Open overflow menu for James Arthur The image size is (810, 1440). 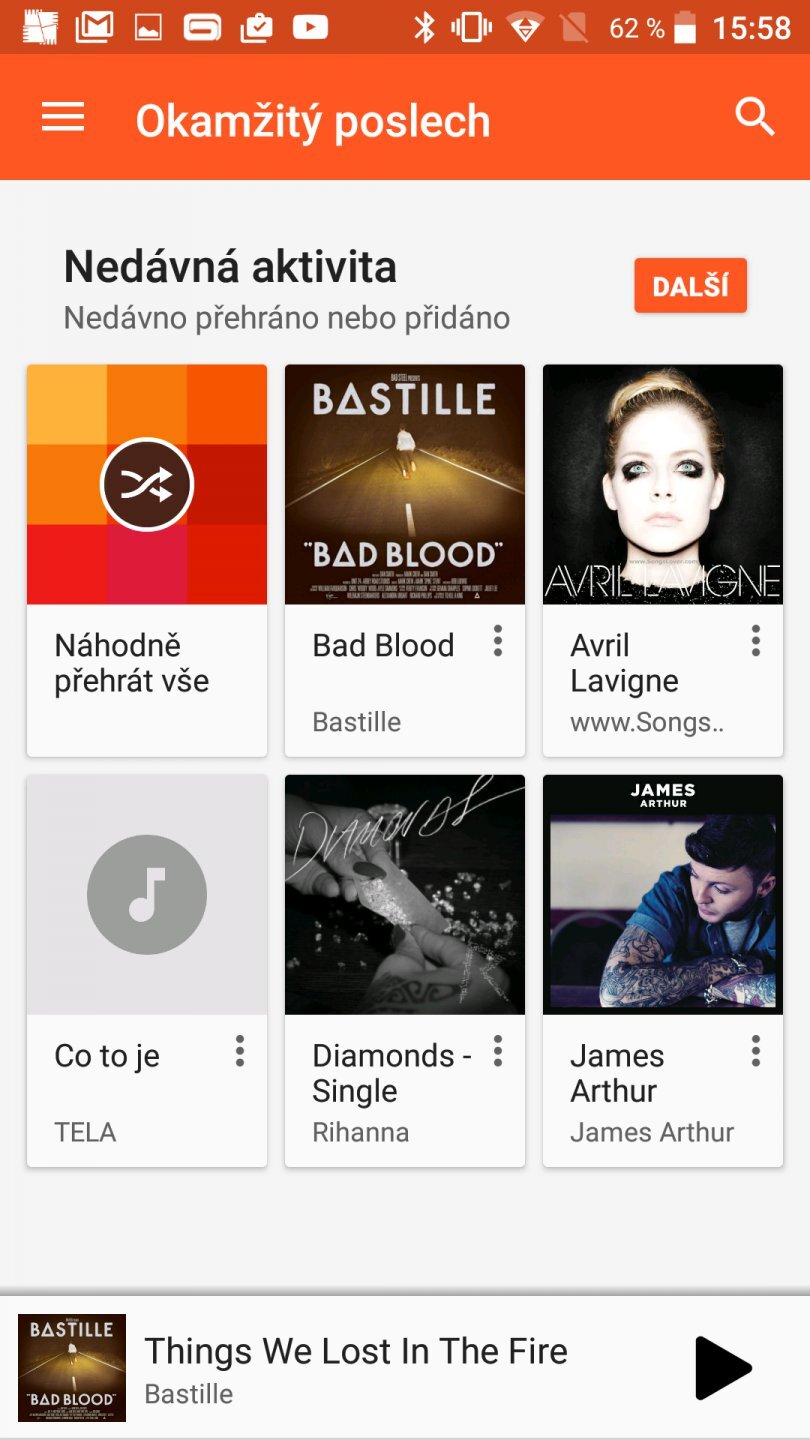click(756, 1051)
